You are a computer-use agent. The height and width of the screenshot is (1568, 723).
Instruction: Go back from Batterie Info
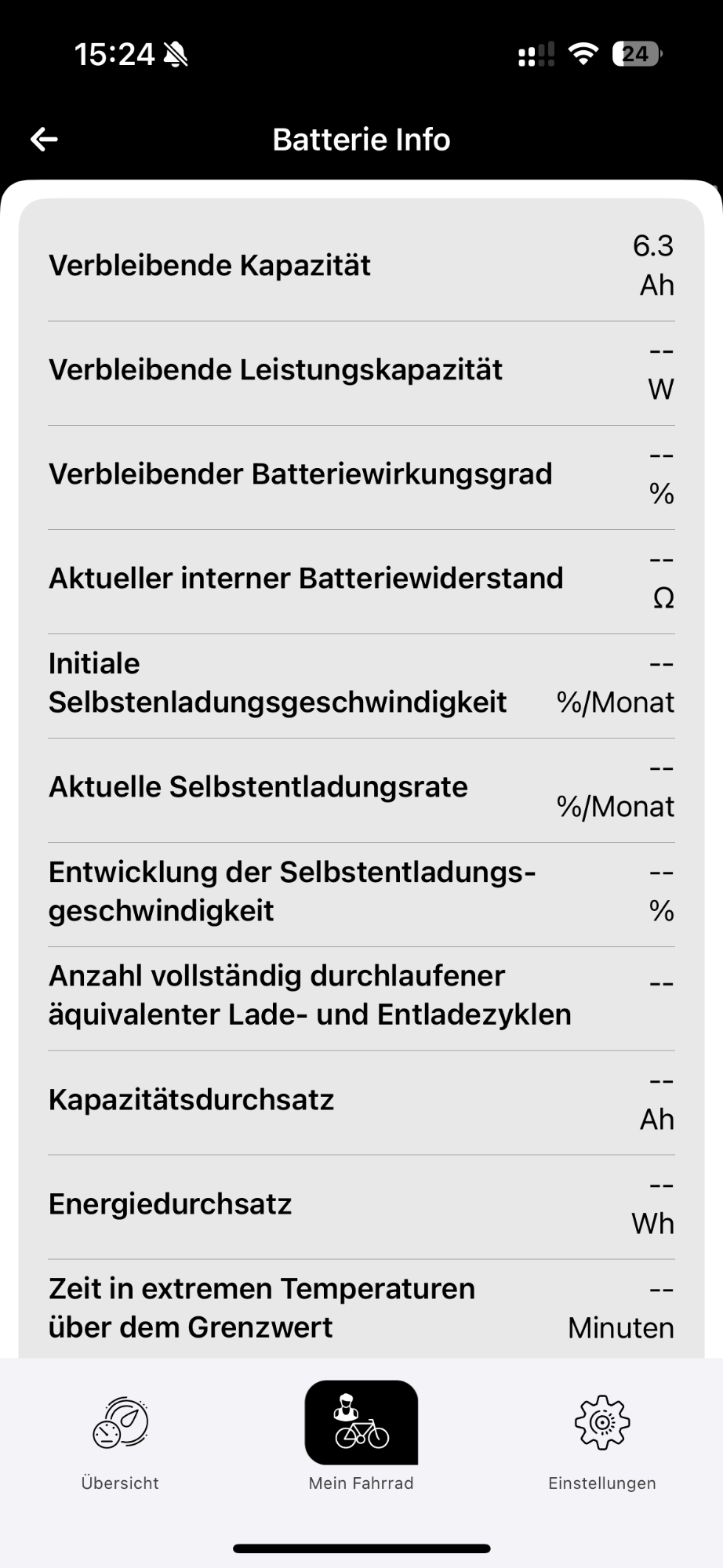click(x=45, y=140)
